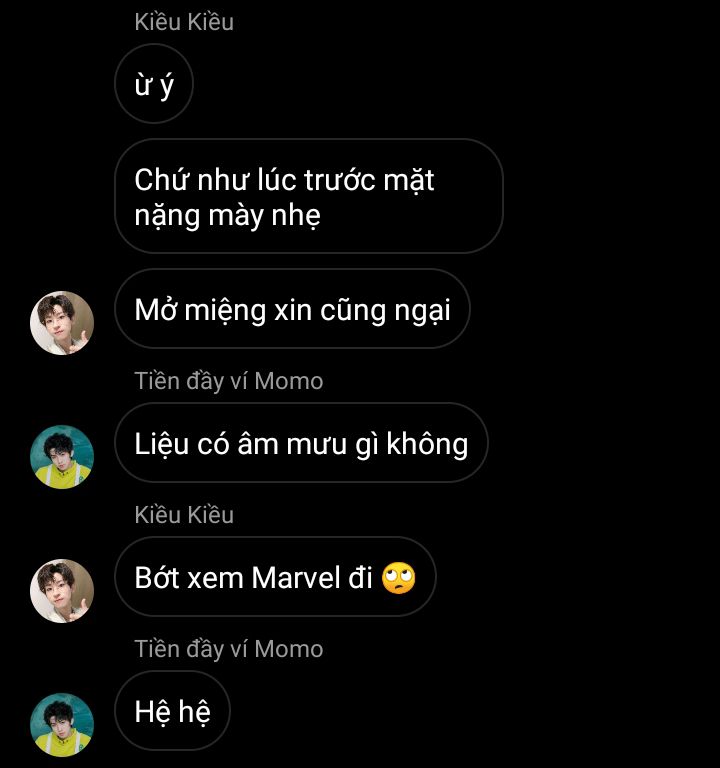
Task: Select the "Hệ hệ" message bubble
Action: point(172,711)
